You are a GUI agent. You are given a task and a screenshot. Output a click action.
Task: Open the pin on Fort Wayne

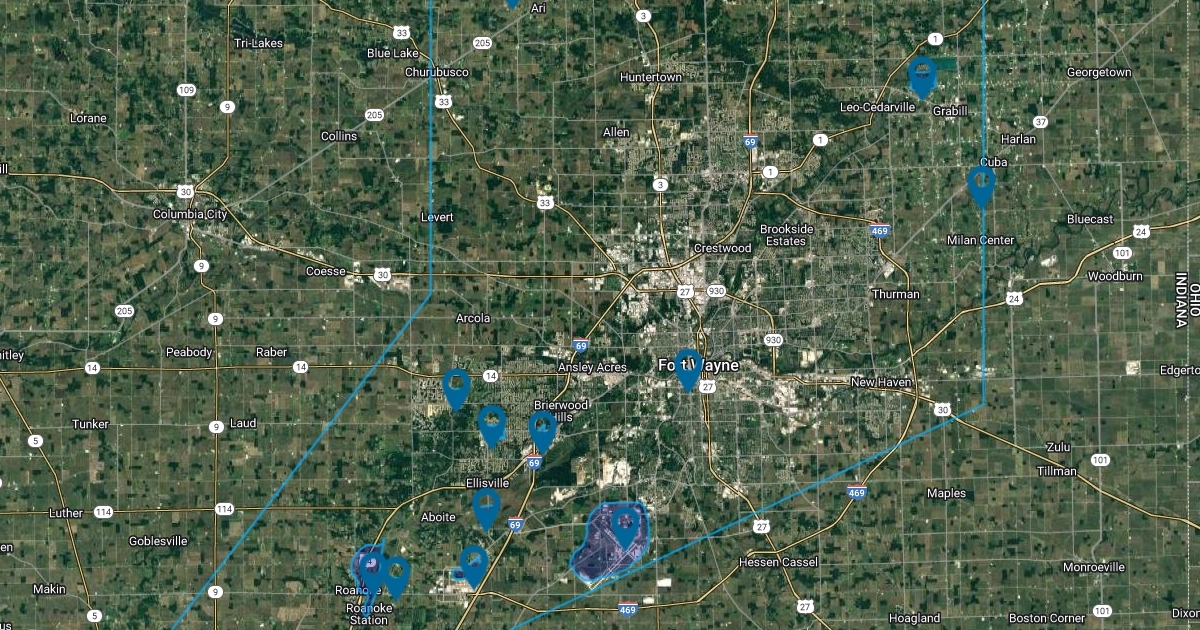pyautogui.click(x=687, y=367)
